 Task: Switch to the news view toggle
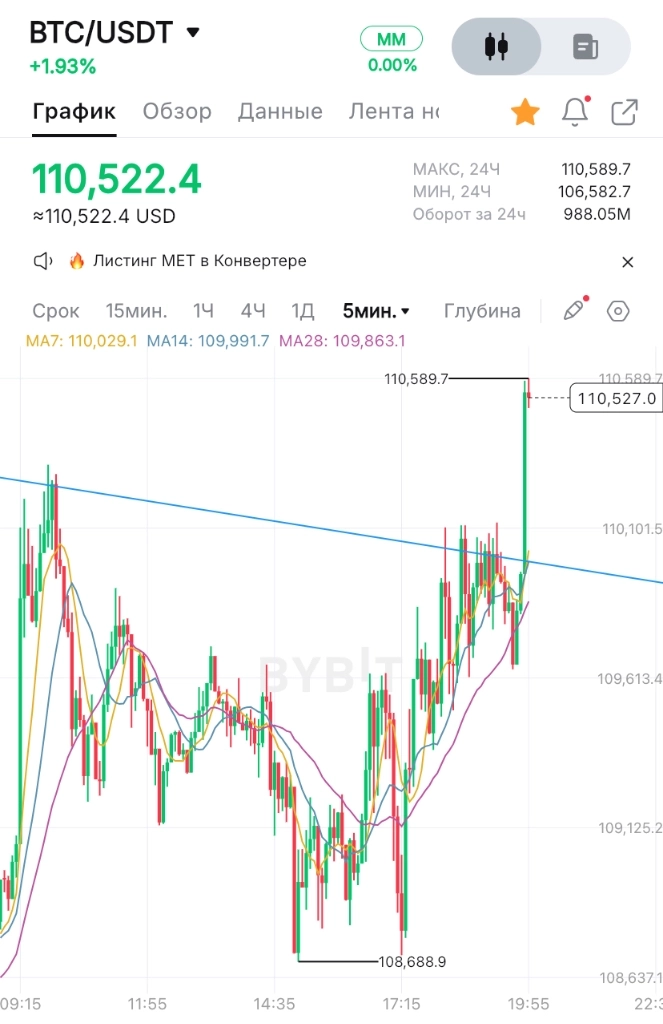point(586,46)
